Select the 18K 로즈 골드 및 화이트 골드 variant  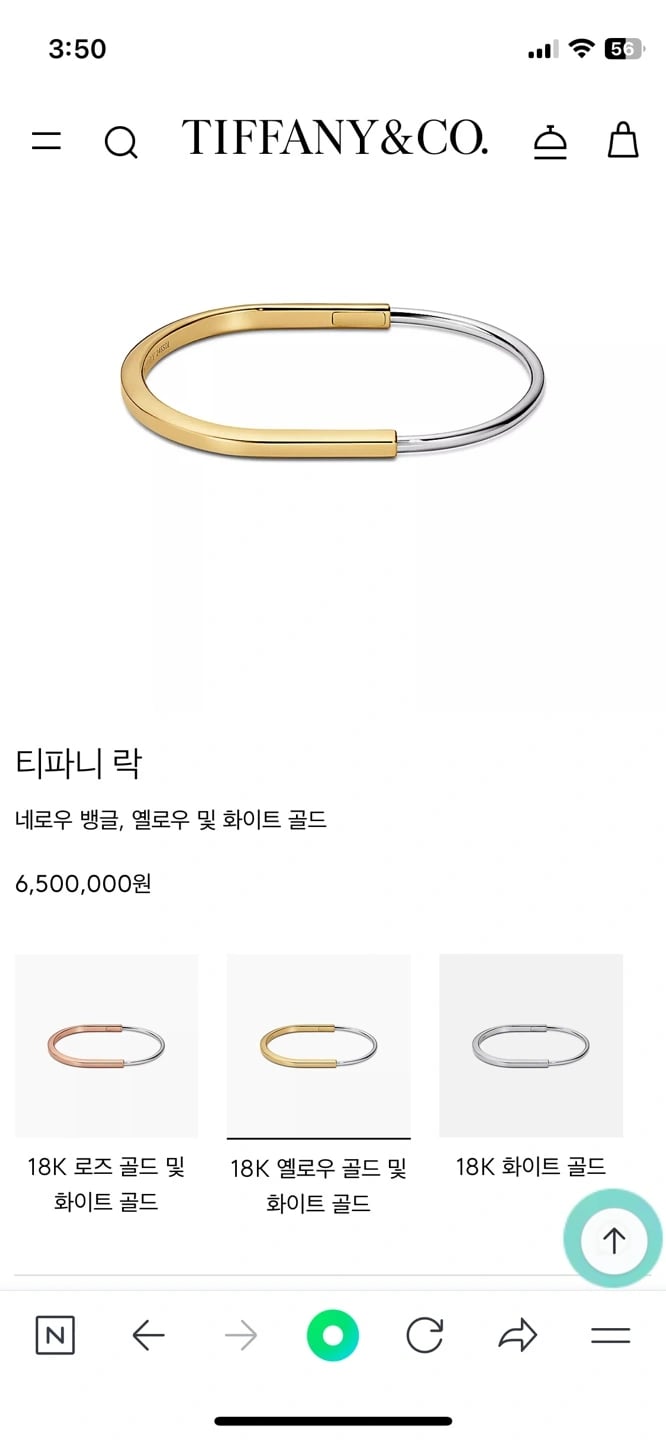point(106,1045)
